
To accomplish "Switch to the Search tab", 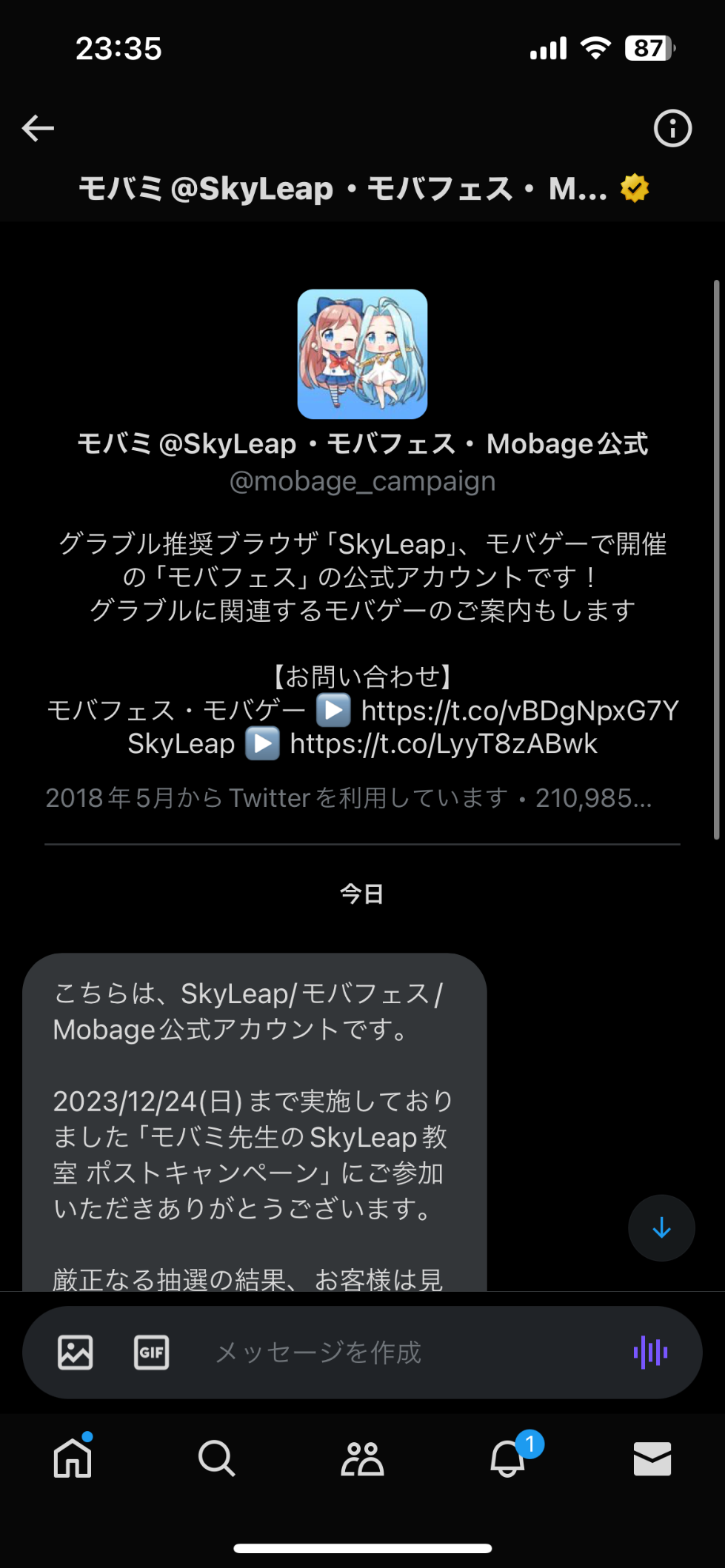I will coord(217,1458).
